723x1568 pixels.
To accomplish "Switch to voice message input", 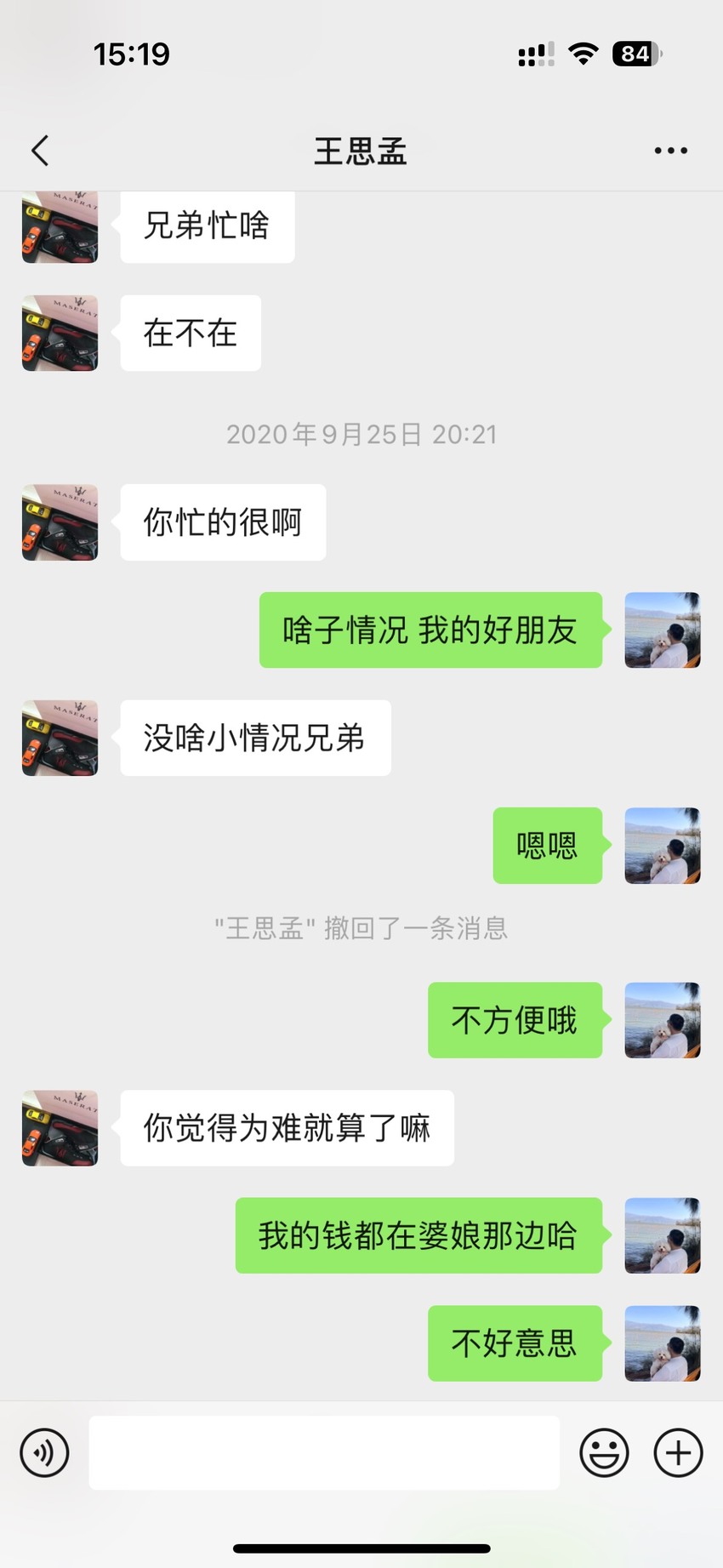I will pyautogui.click(x=44, y=1452).
